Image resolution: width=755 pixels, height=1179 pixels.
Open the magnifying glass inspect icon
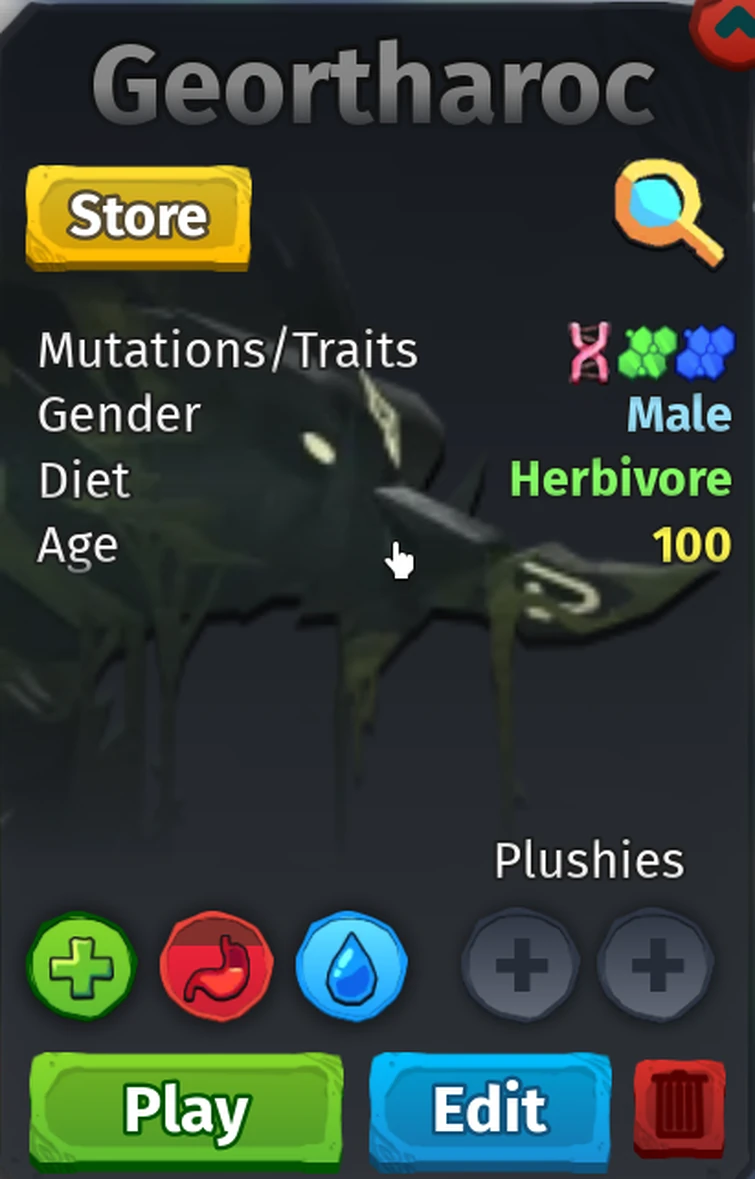668,217
